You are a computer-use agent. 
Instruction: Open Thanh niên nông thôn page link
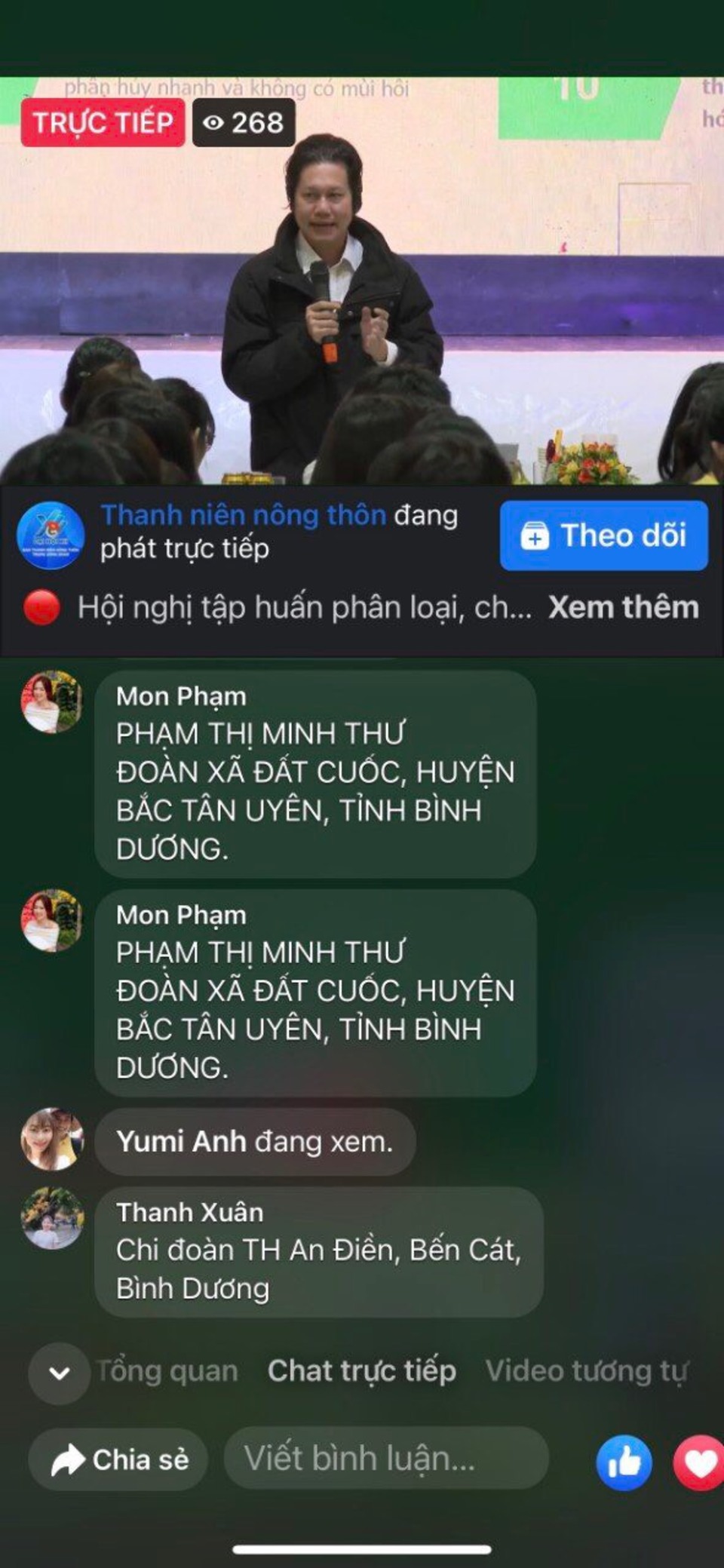click(243, 516)
